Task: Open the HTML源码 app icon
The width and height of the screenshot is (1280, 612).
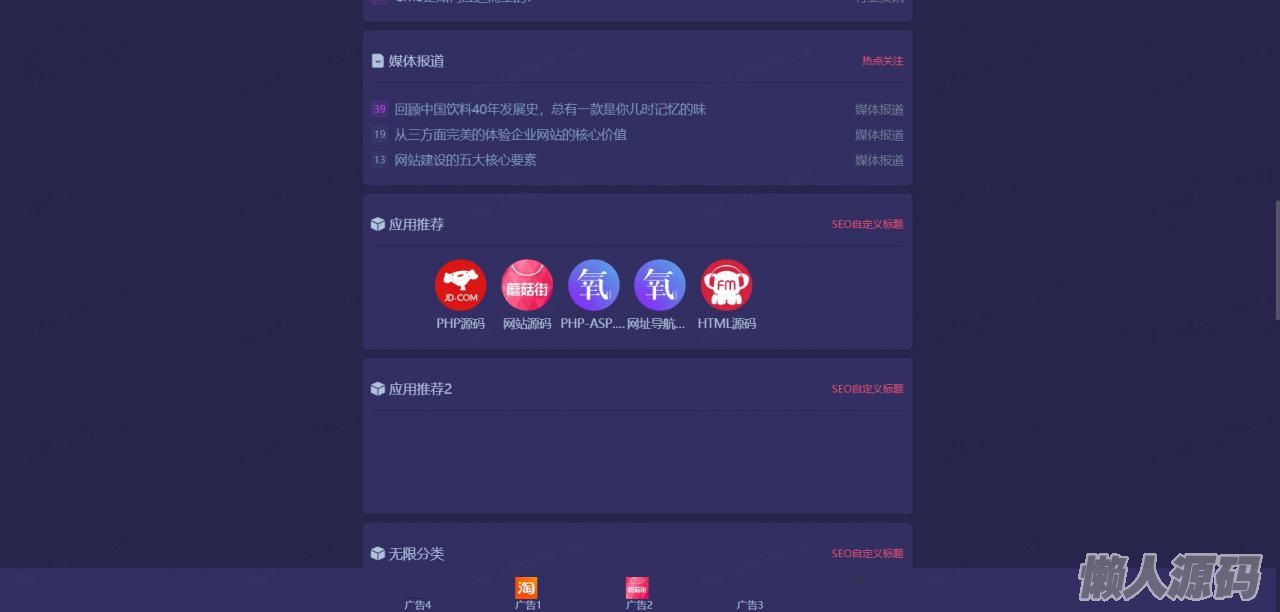Action: pos(726,286)
